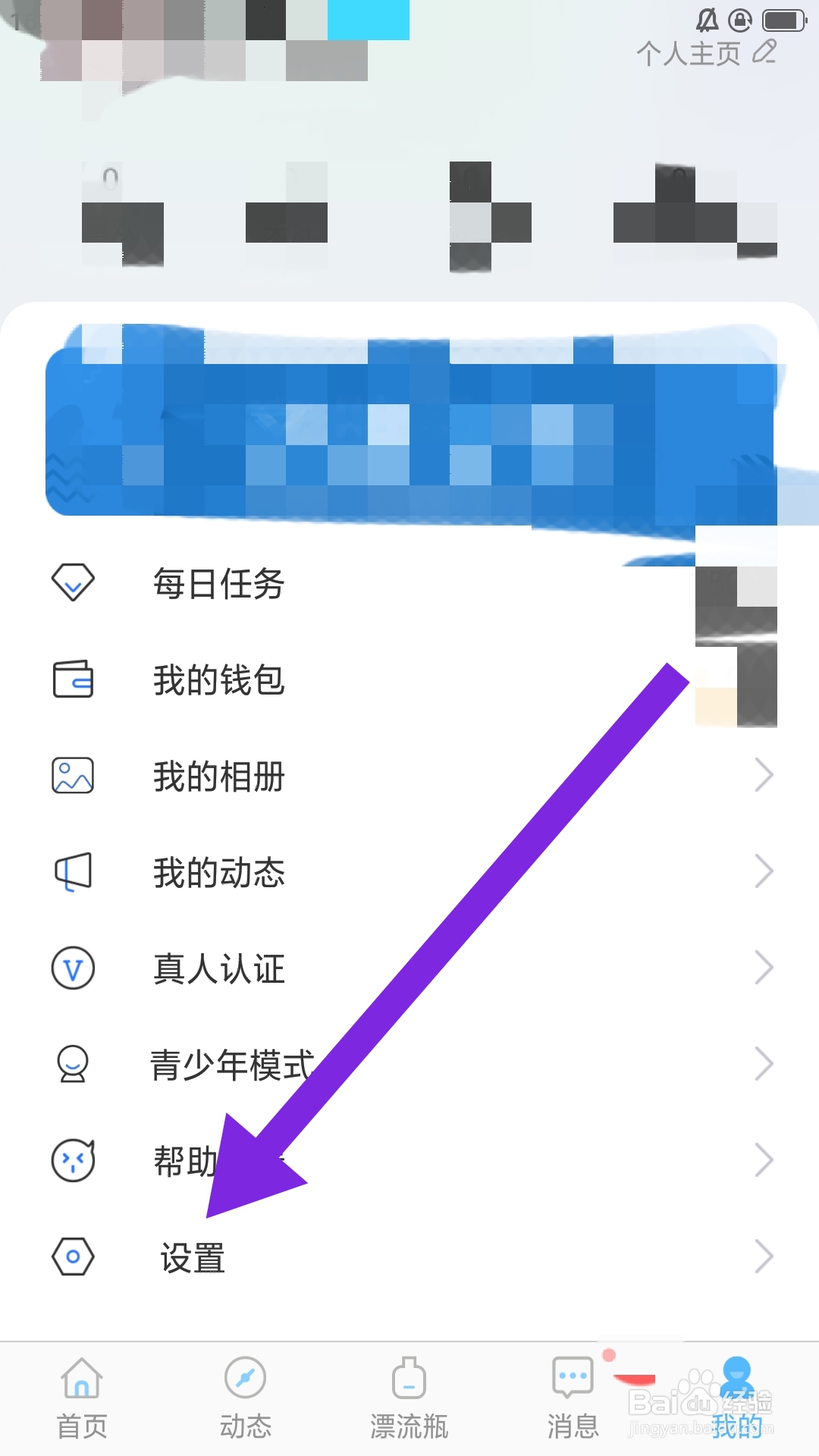Tap the 帮助 face icon
Image resolution: width=819 pixels, height=1456 pixels.
[72, 1159]
